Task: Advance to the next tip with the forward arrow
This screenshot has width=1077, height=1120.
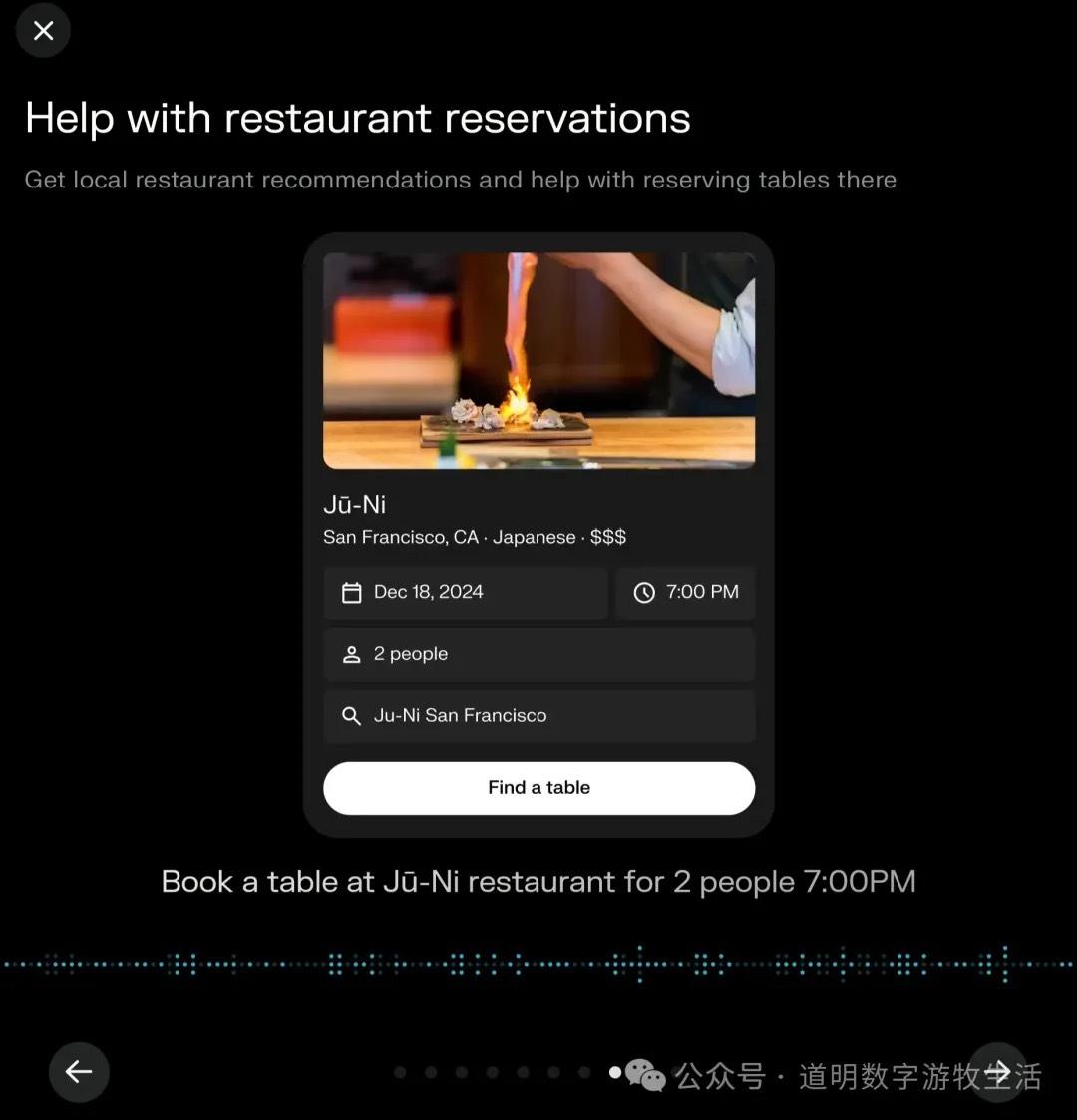Action: point(997,1072)
